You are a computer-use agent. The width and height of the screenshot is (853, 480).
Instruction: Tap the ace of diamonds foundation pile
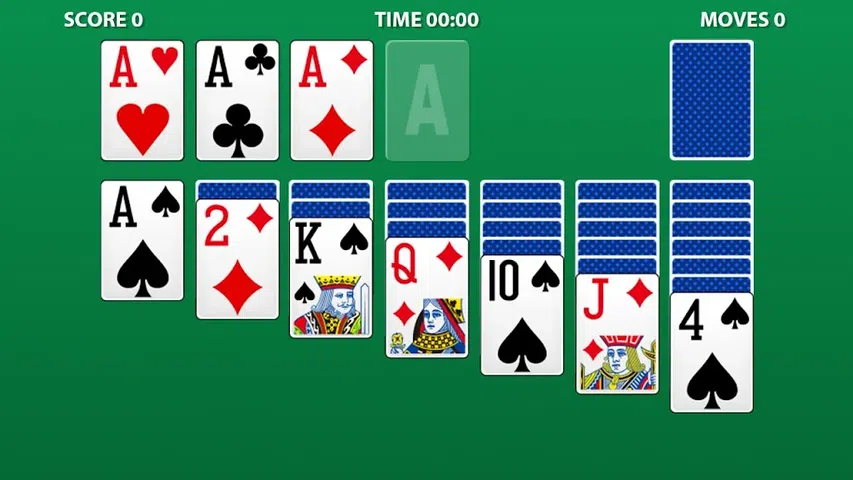click(x=331, y=100)
